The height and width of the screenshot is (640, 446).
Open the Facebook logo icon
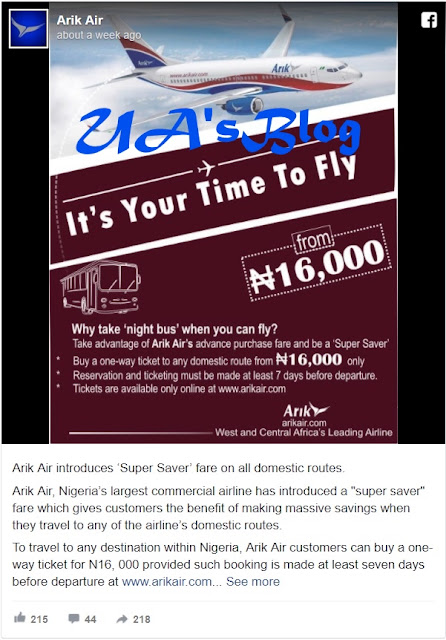(x=429, y=20)
